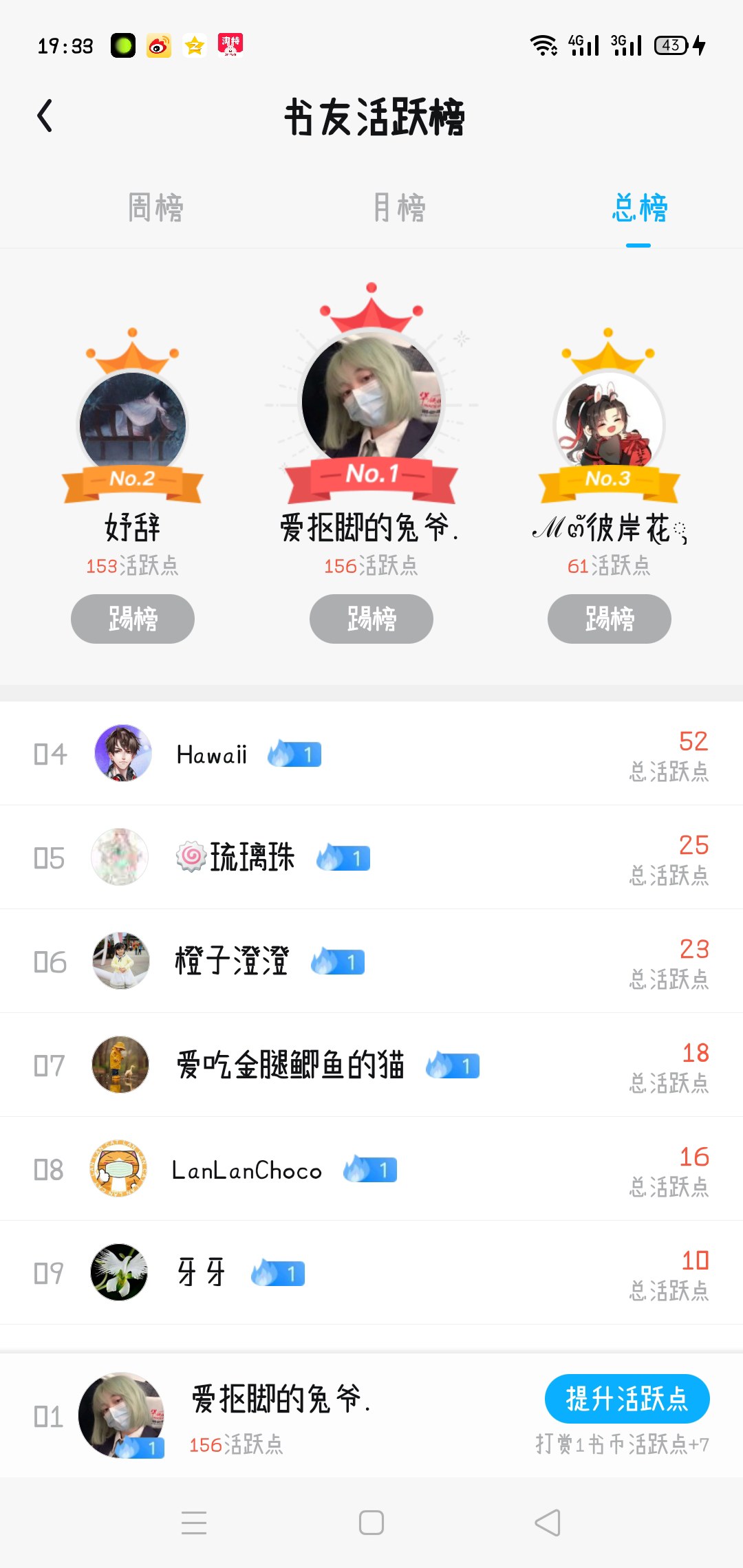This screenshot has width=743, height=1568.
Task: Open LanLanChoco's ranking row
Action: [371, 1169]
